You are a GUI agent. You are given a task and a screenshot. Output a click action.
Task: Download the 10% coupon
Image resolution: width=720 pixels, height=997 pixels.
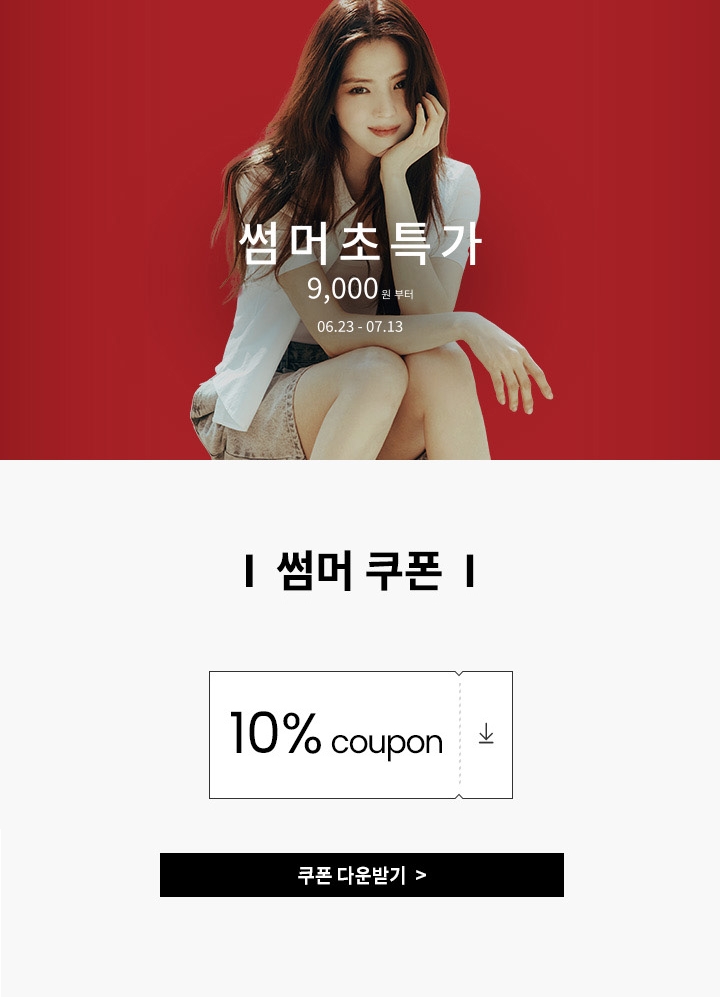pos(486,734)
